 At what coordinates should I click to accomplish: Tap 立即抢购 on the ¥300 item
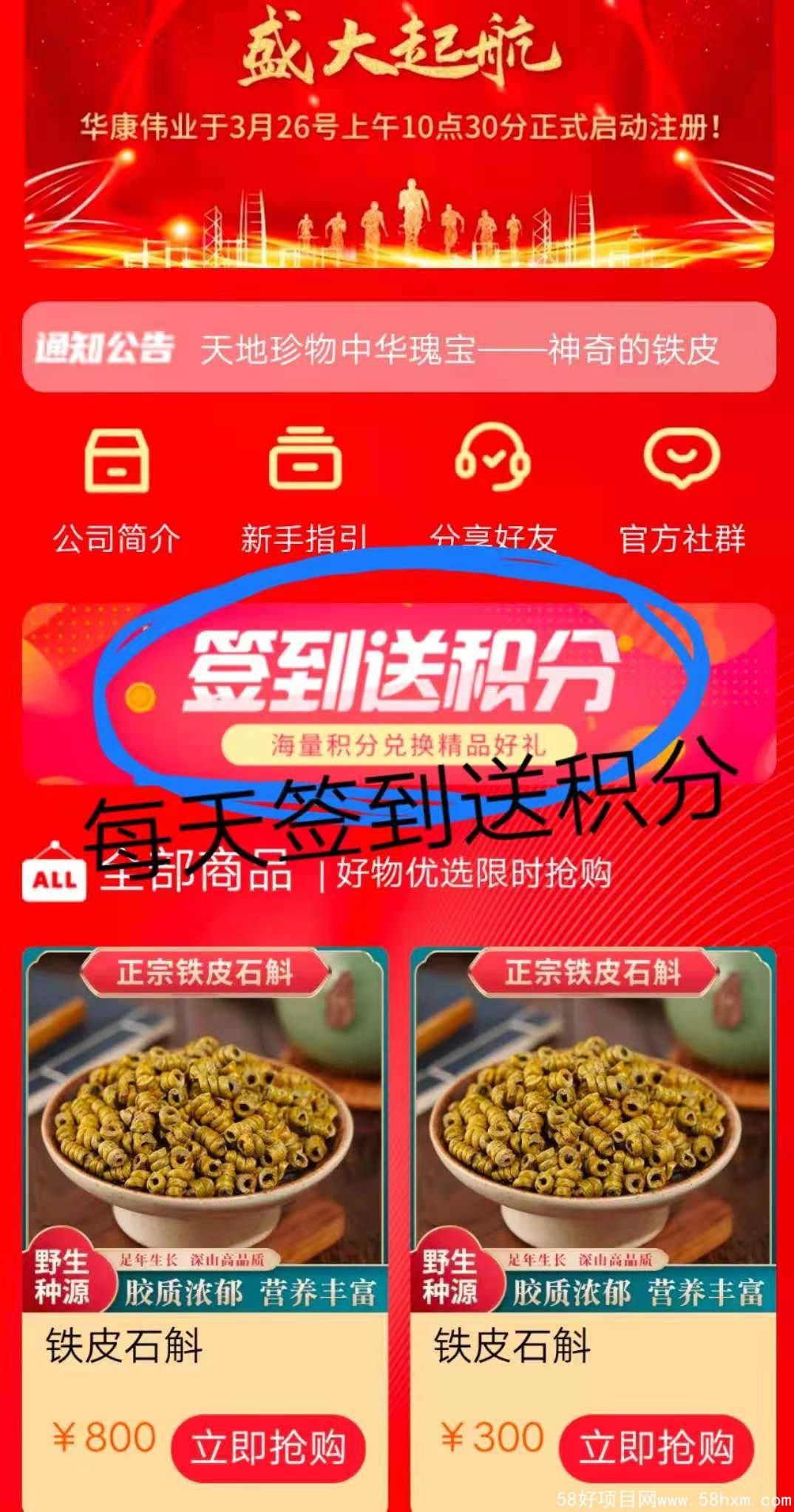[x=656, y=1447]
